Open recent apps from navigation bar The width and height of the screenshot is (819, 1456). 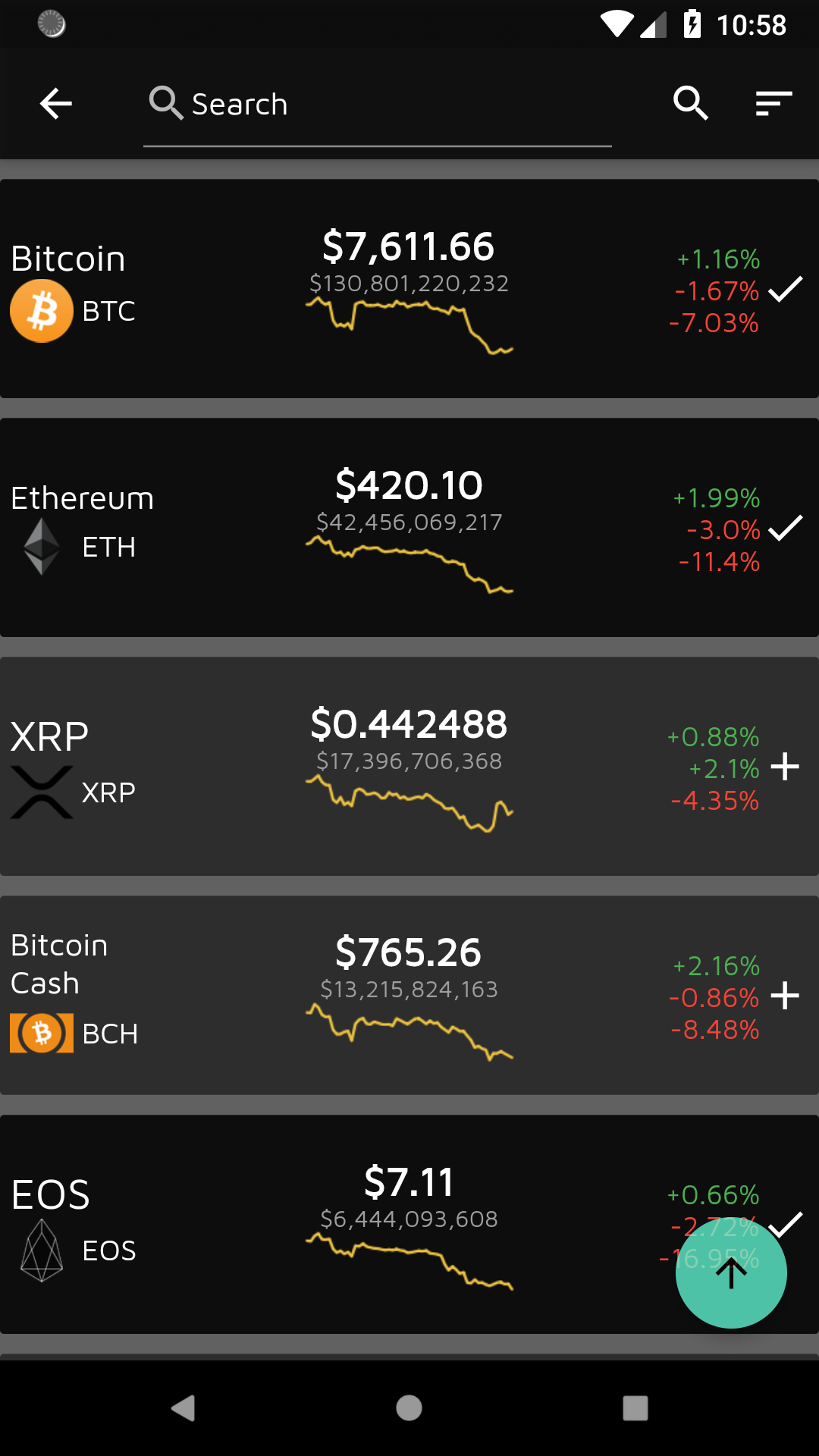[x=635, y=1408]
